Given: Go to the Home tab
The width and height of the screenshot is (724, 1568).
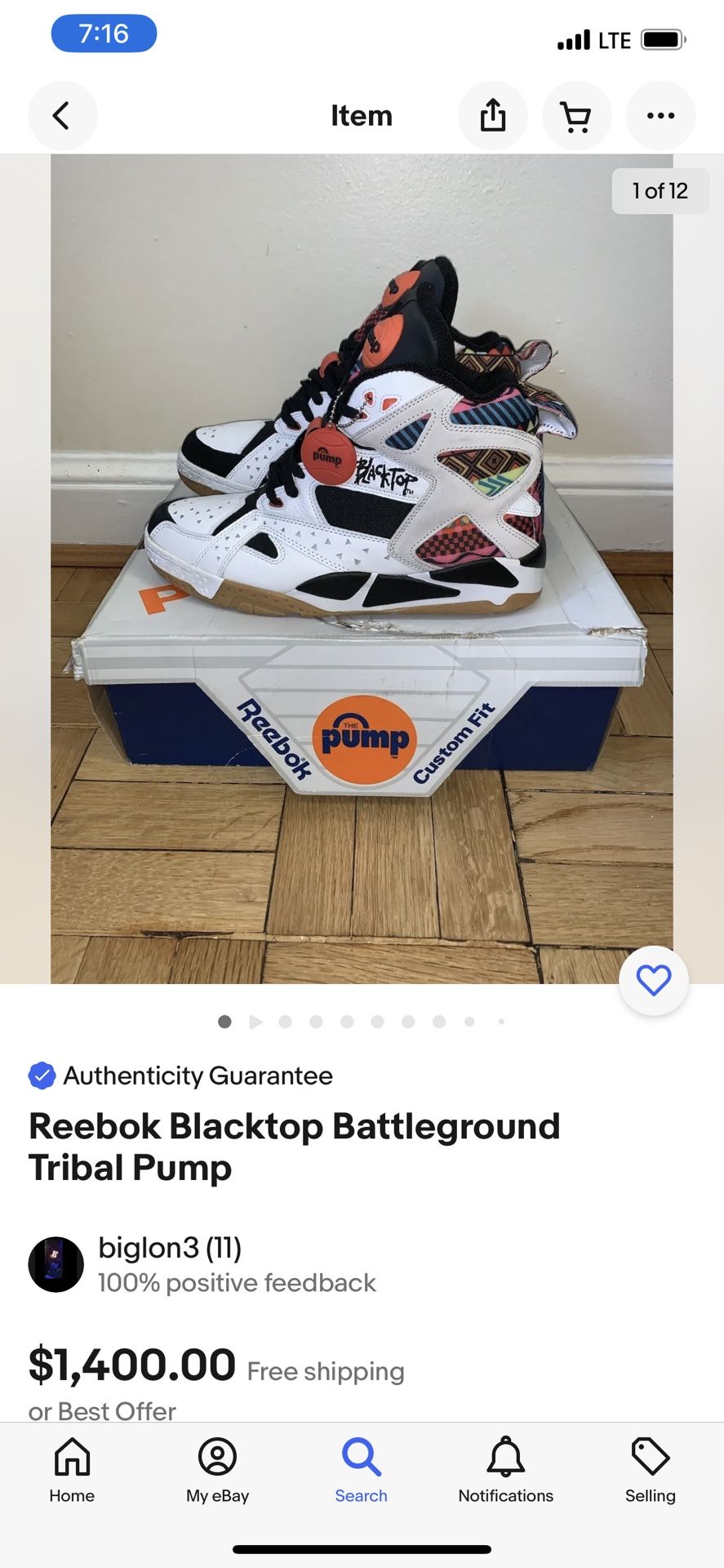Looking at the screenshot, I should 72,1471.
